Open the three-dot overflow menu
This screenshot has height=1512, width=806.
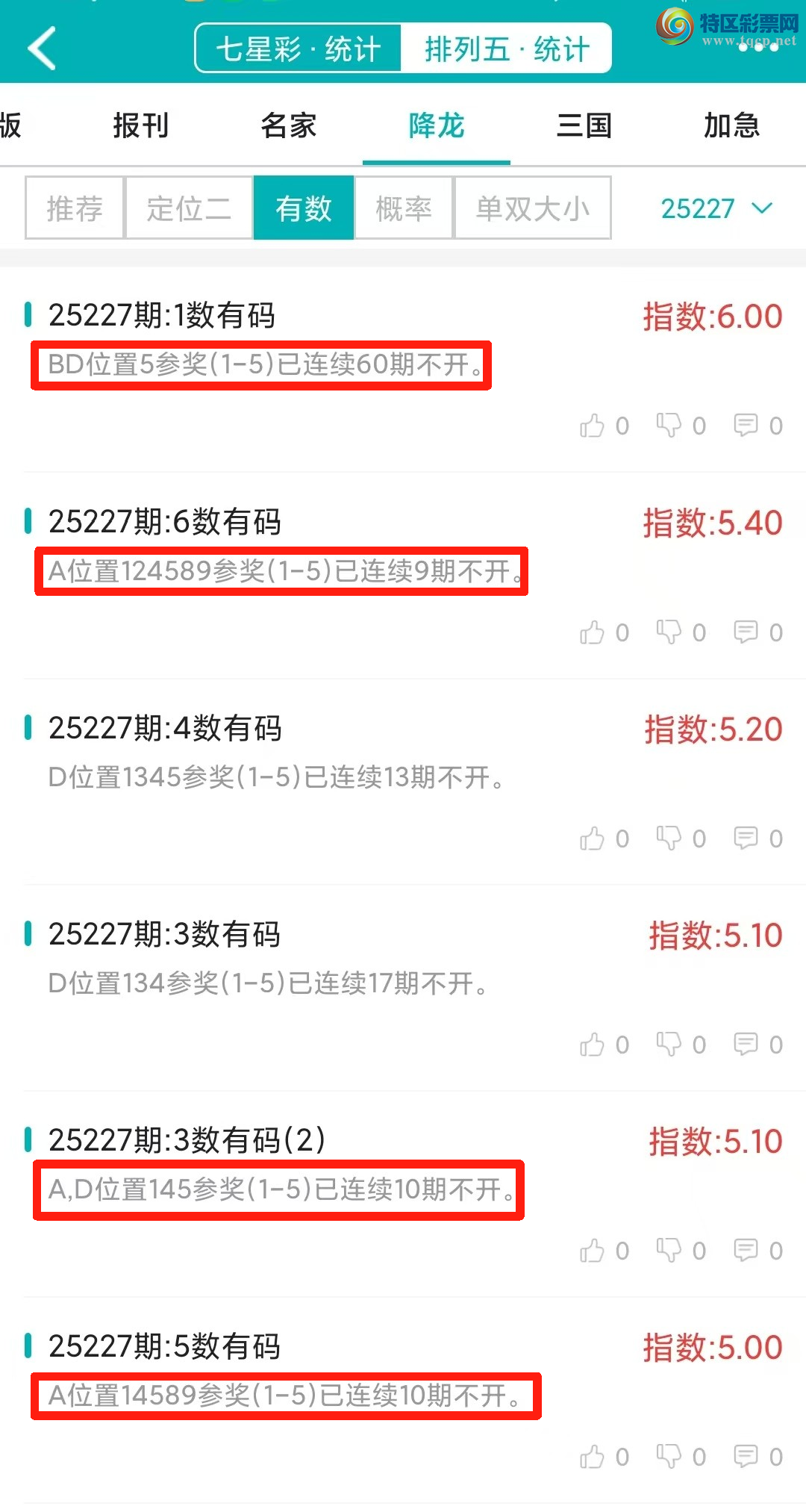tap(759, 48)
